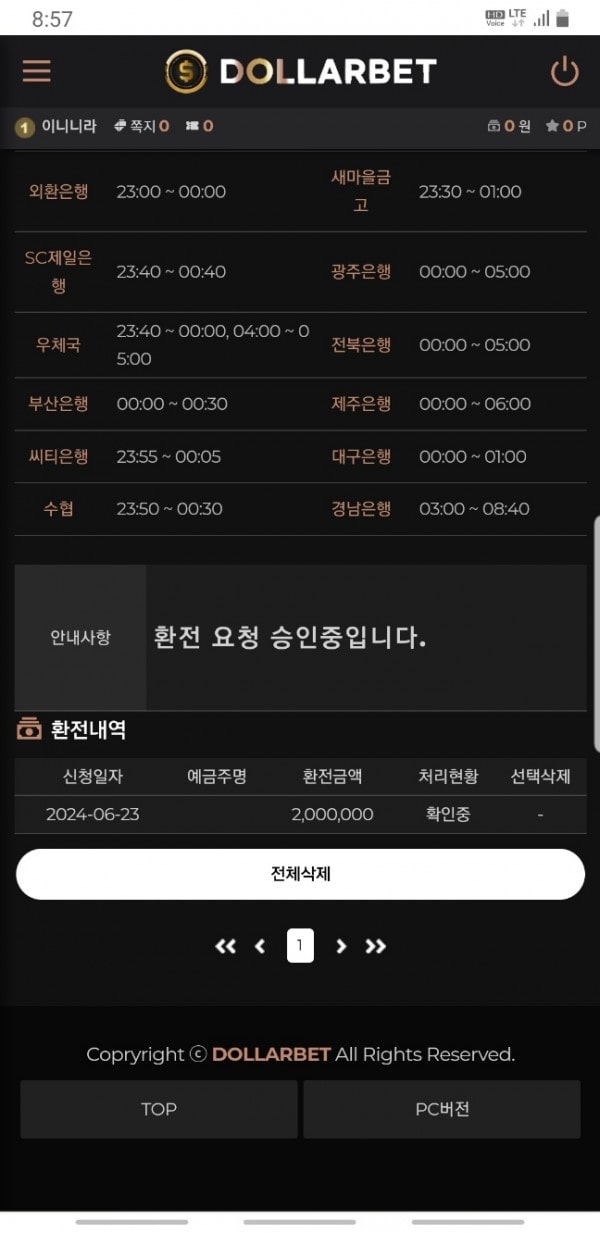Tap the power logout icon

(x=565, y=72)
